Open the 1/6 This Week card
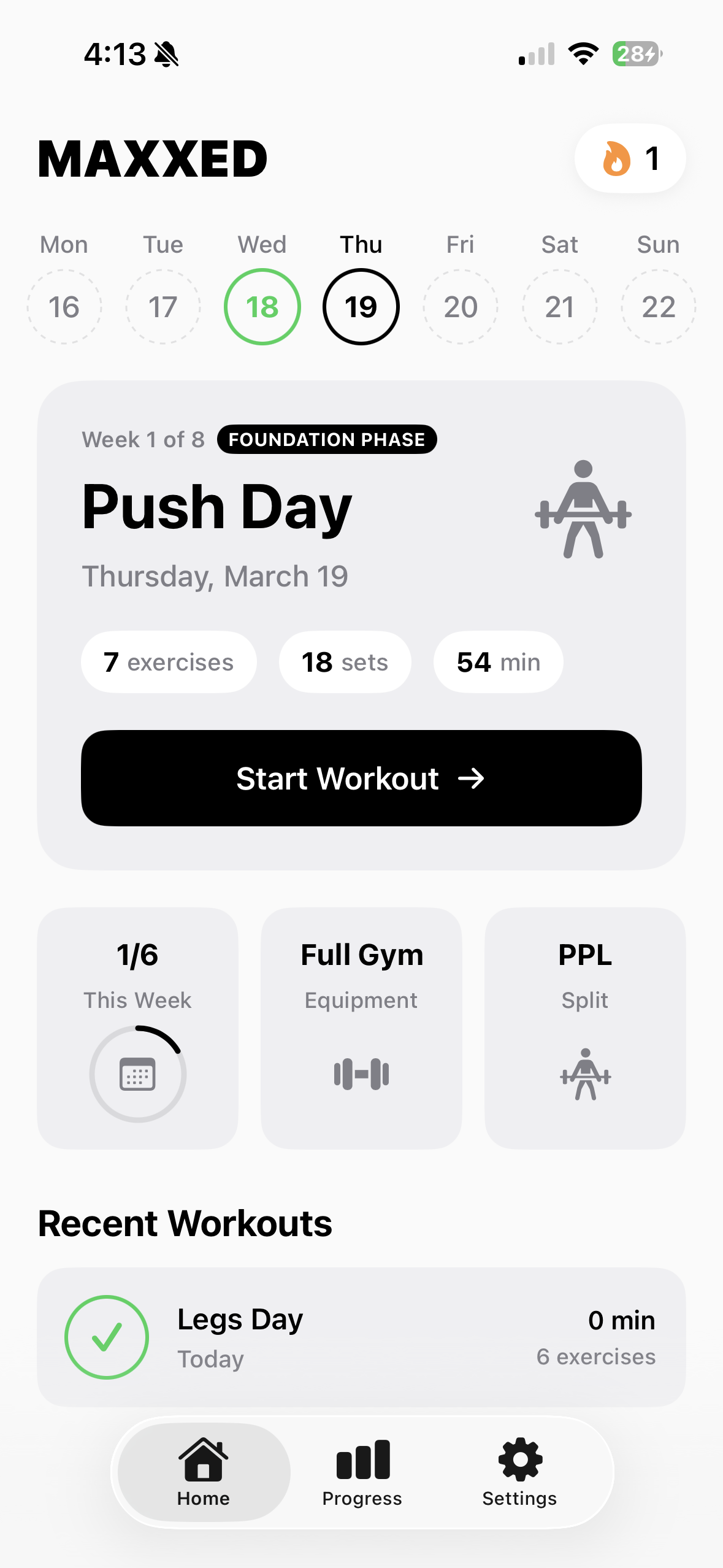This screenshot has height=1568, width=723. tap(137, 1028)
